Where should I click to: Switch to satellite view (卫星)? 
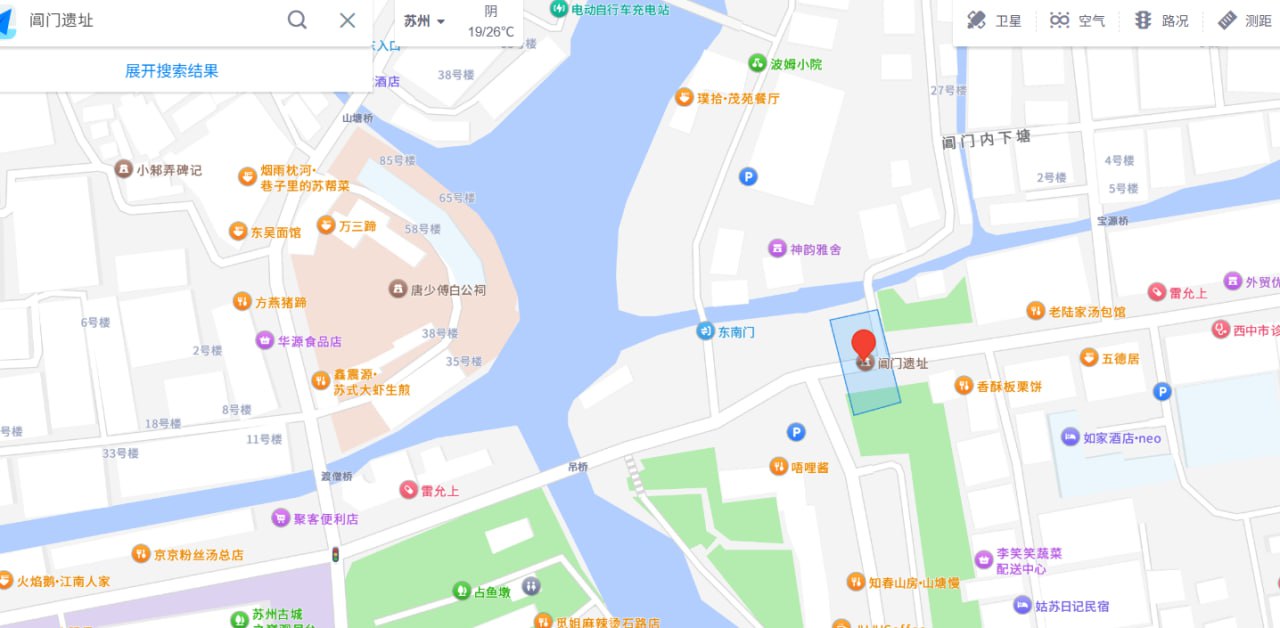click(994, 20)
